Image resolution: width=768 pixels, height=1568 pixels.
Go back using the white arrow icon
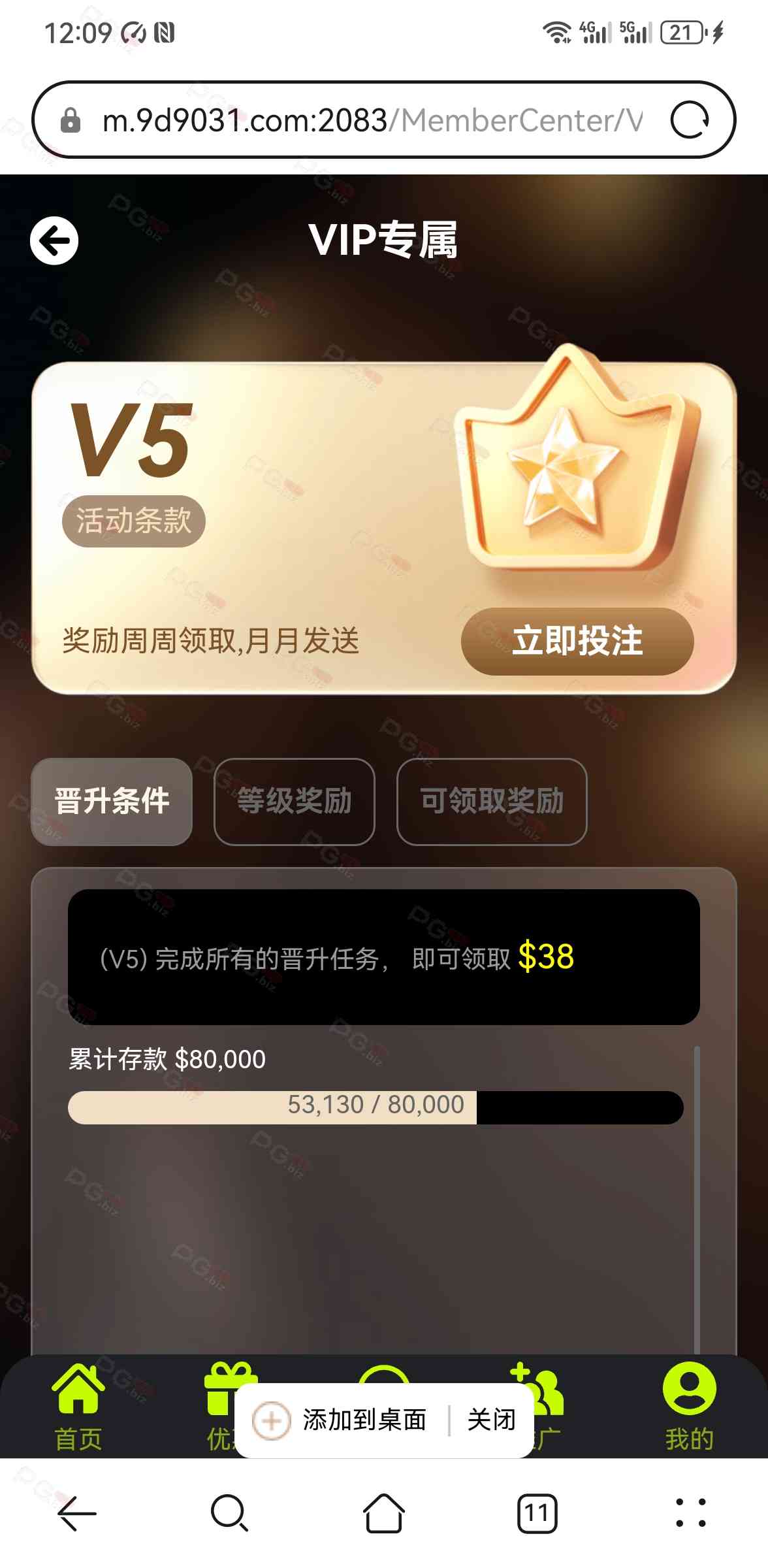click(x=54, y=240)
